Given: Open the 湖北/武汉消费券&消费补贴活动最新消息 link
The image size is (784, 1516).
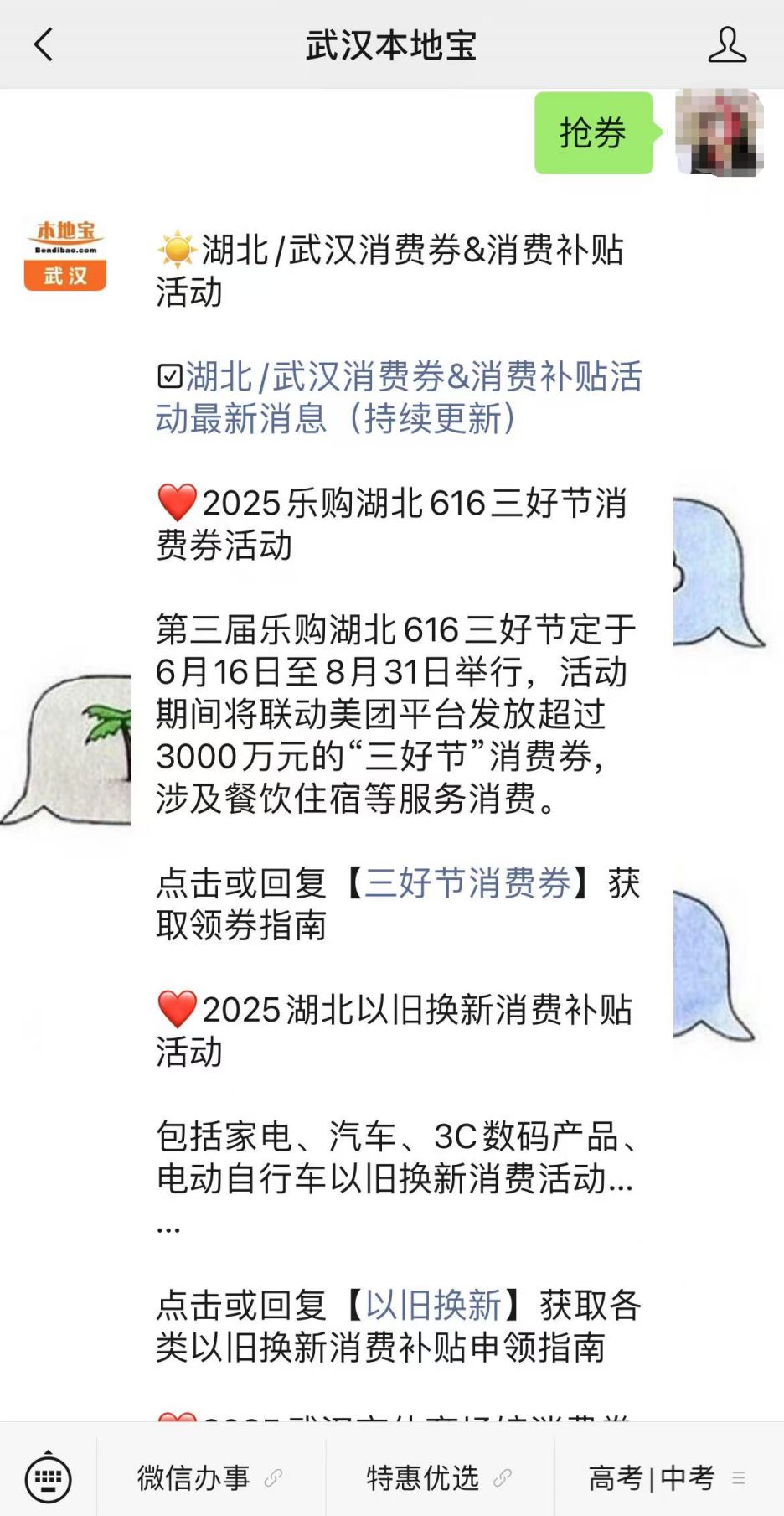Looking at the screenshot, I should coord(400,397).
